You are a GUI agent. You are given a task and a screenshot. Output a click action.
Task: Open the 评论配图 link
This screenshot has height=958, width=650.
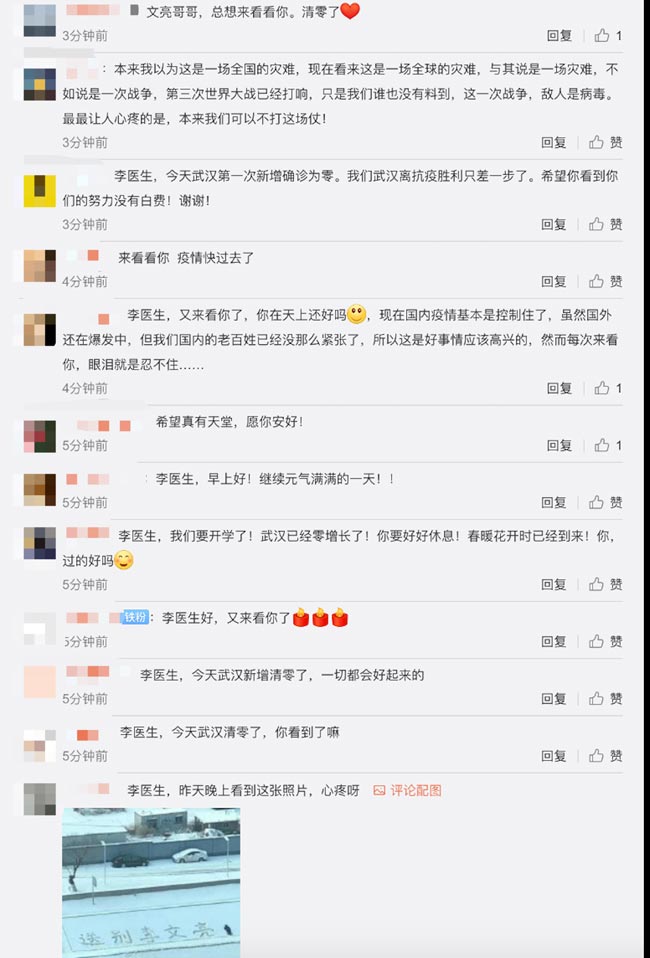(x=408, y=790)
